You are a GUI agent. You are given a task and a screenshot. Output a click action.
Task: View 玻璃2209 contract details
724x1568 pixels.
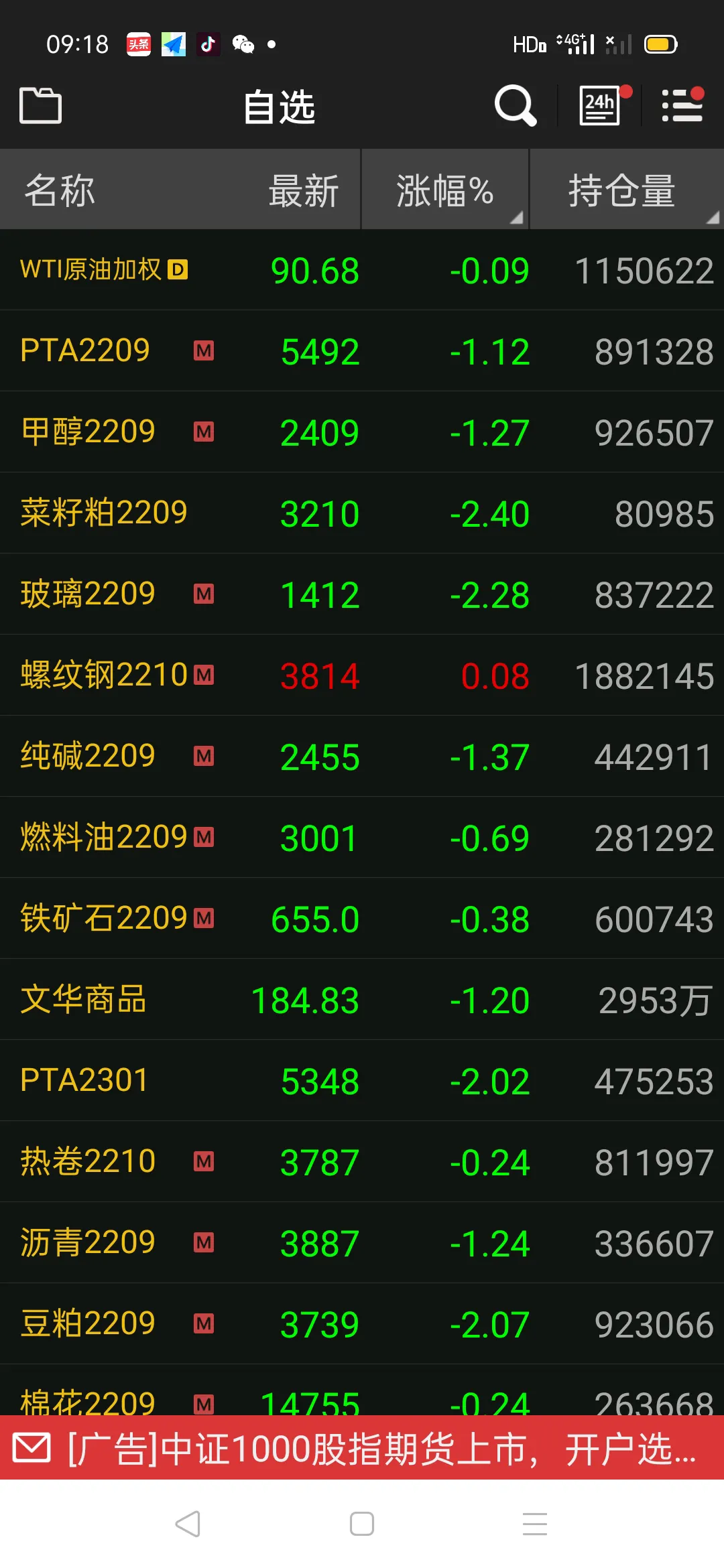coord(362,594)
